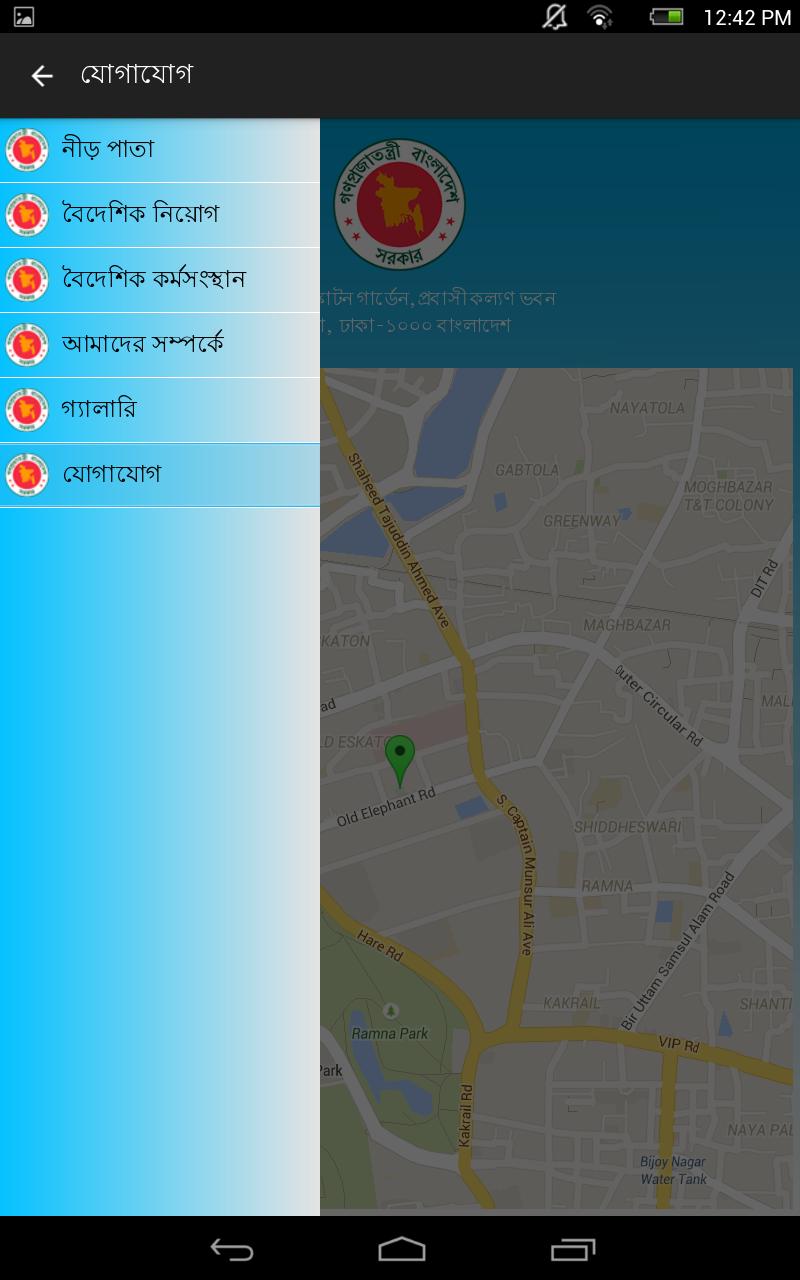Open the গ্যালারি menu entry

pos(160,409)
